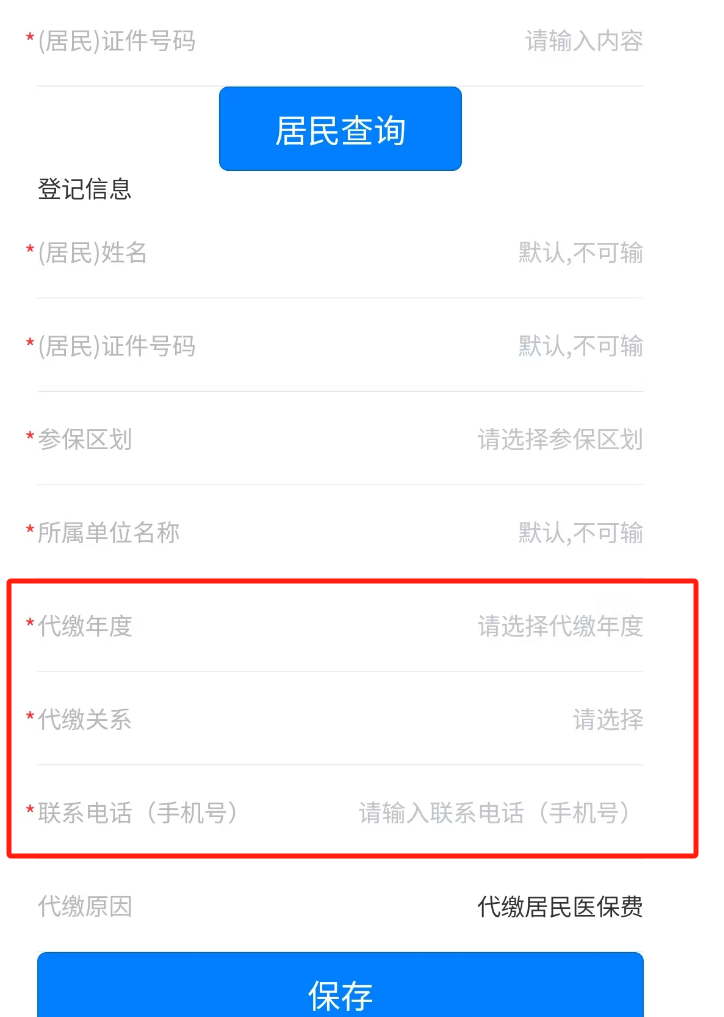Image resolution: width=724 pixels, height=1017 pixels.
Task: Tap the 居民查询 button
Action: [340, 130]
